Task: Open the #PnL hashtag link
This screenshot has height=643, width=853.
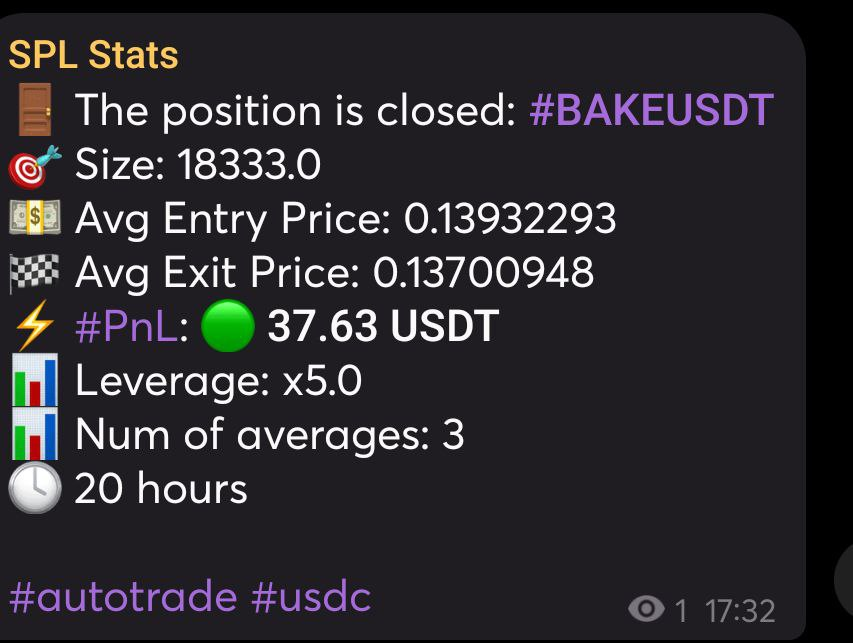Action: tap(126, 326)
